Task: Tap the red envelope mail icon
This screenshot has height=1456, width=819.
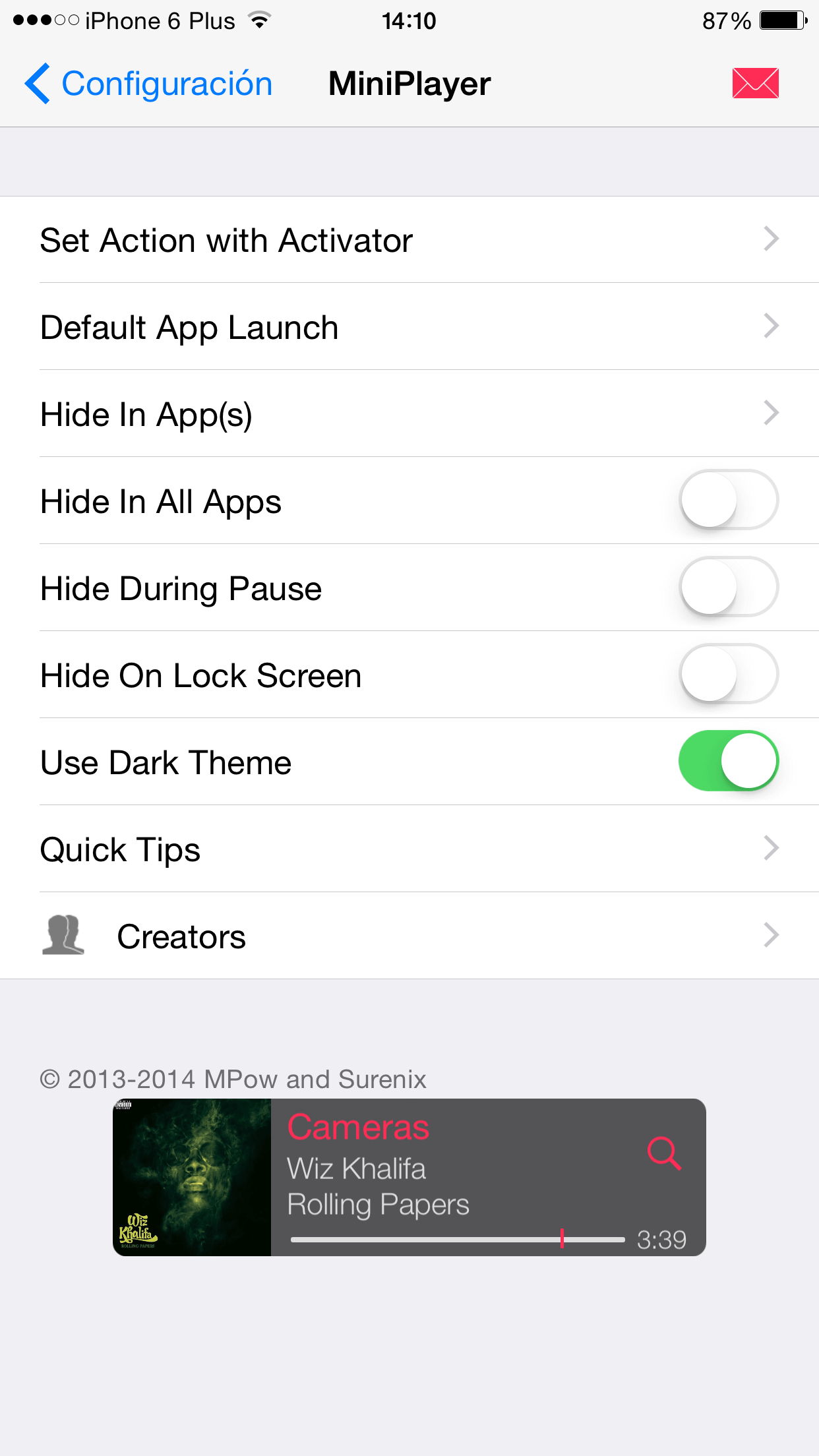Action: 755,84
